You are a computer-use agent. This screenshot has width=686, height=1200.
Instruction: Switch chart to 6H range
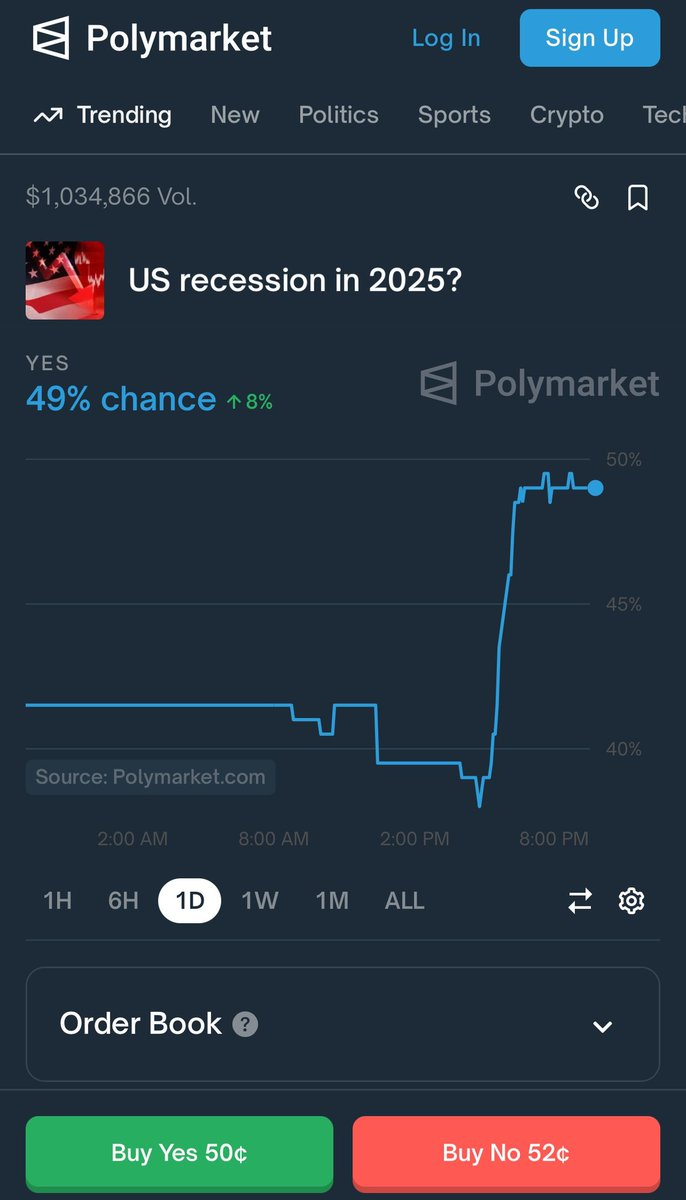click(x=123, y=901)
